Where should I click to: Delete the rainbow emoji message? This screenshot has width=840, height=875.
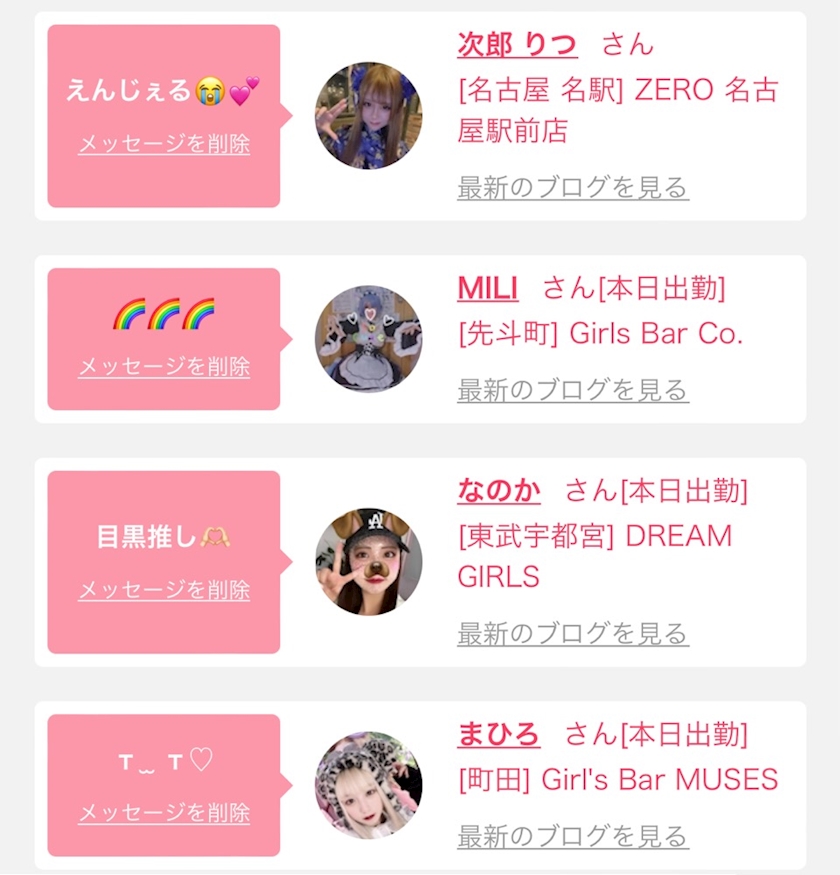point(164,367)
